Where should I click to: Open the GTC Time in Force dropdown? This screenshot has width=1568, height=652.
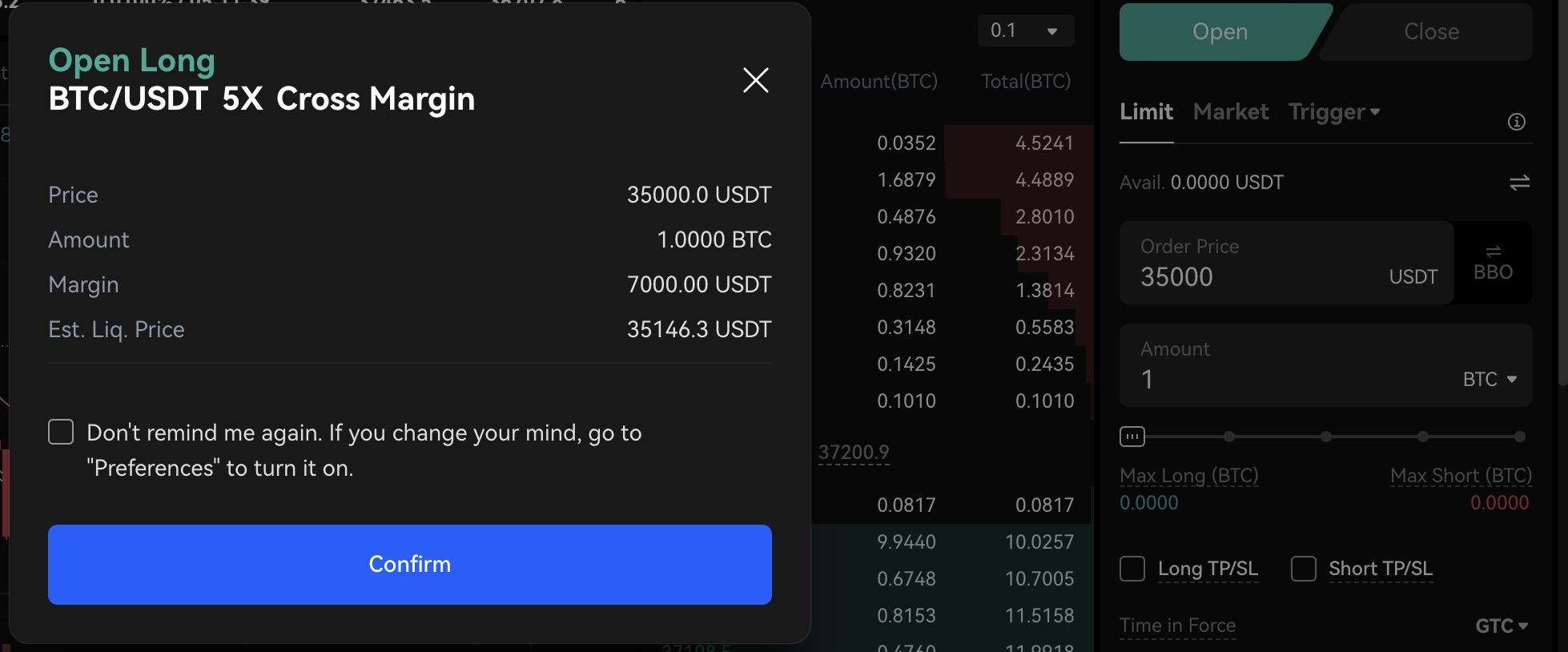[x=1502, y=626]
